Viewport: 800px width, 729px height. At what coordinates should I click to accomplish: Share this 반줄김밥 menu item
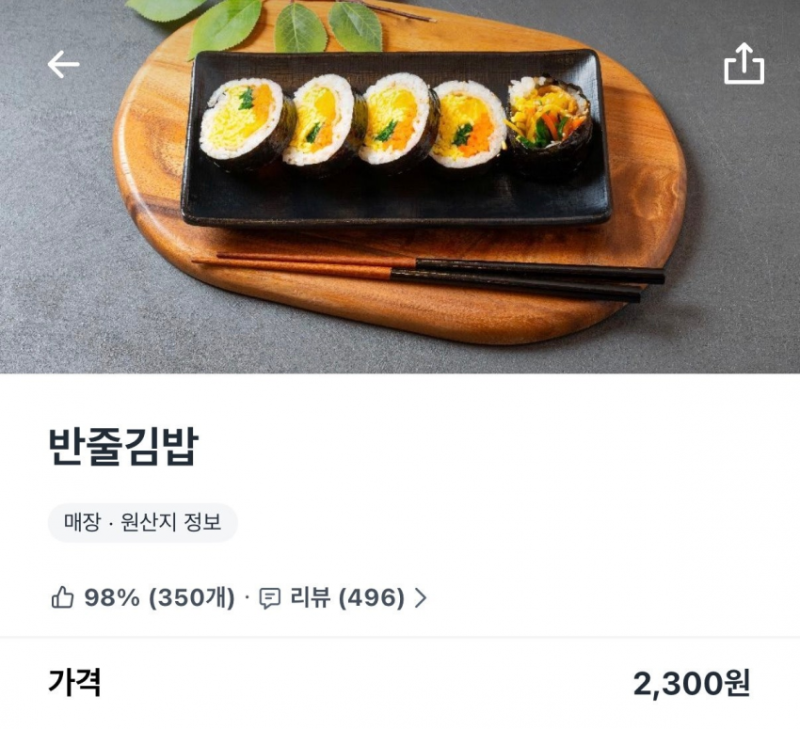744,63
